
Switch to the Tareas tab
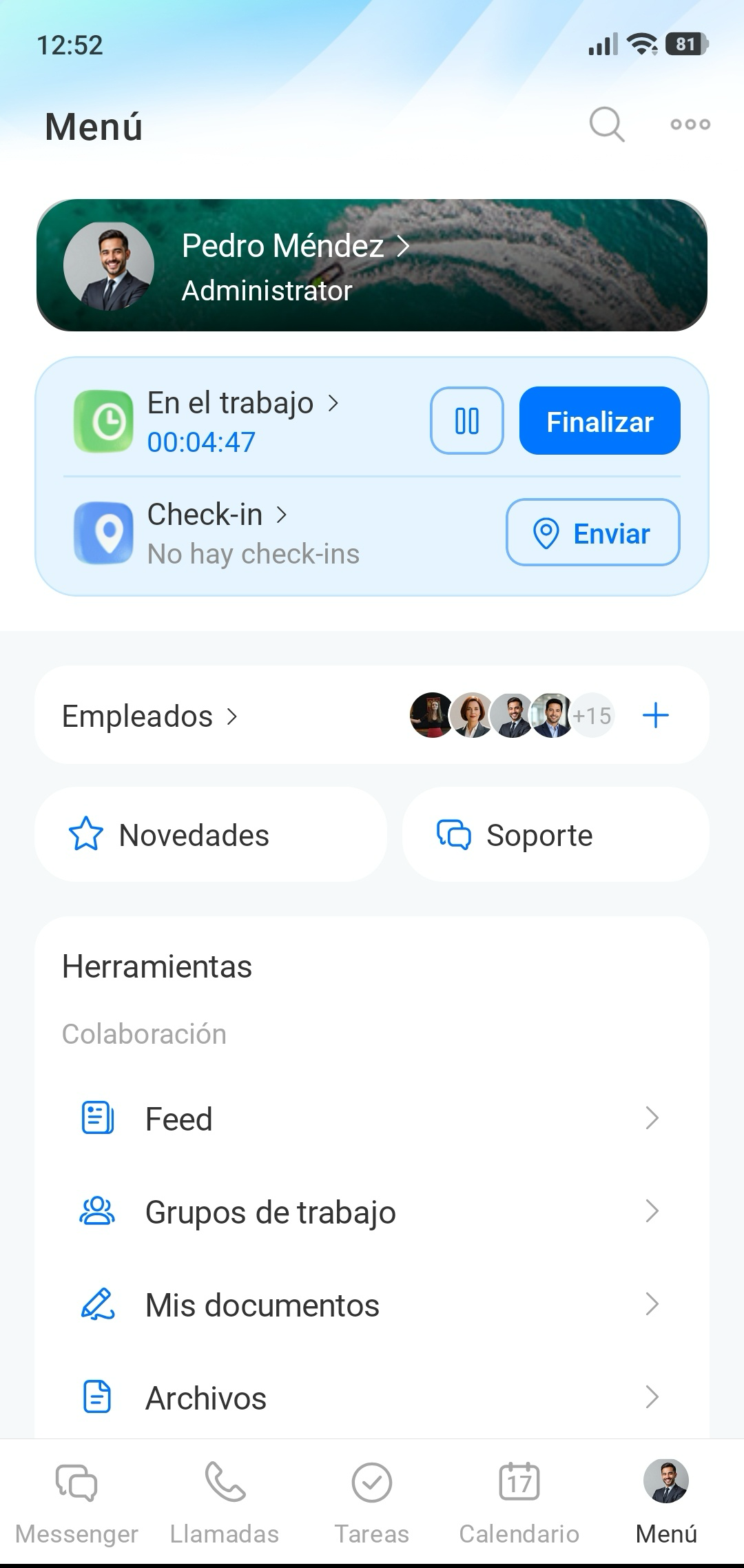372,1502
